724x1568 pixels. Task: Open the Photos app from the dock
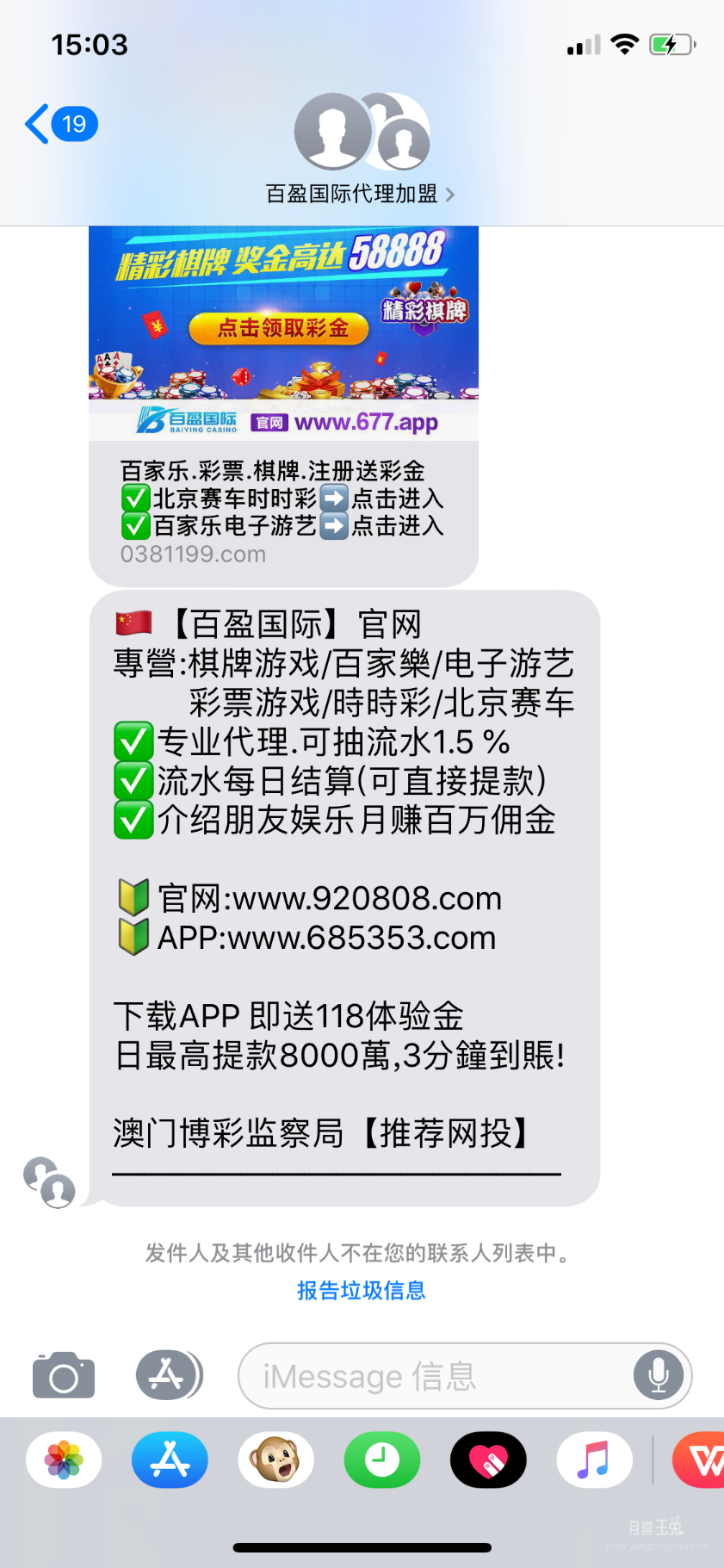(x=63, y=1460)
